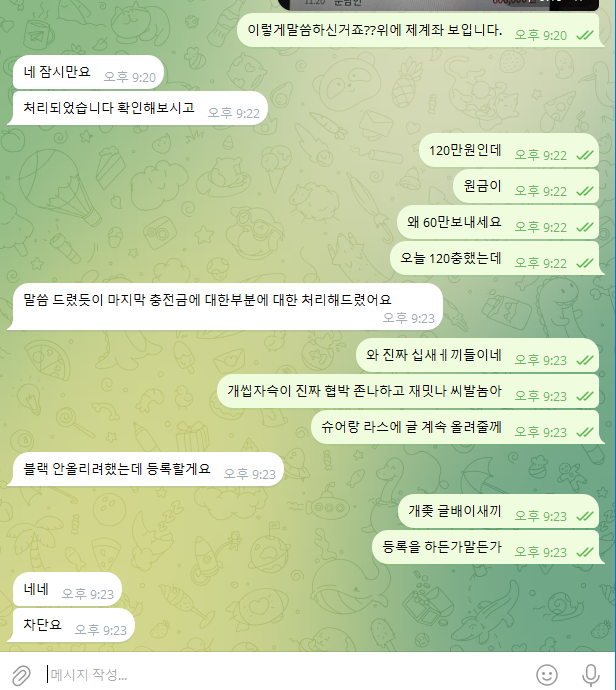This screenshot has height=690, width=616.
Task: Open the image message above the chat
Action: pos(440,4)
